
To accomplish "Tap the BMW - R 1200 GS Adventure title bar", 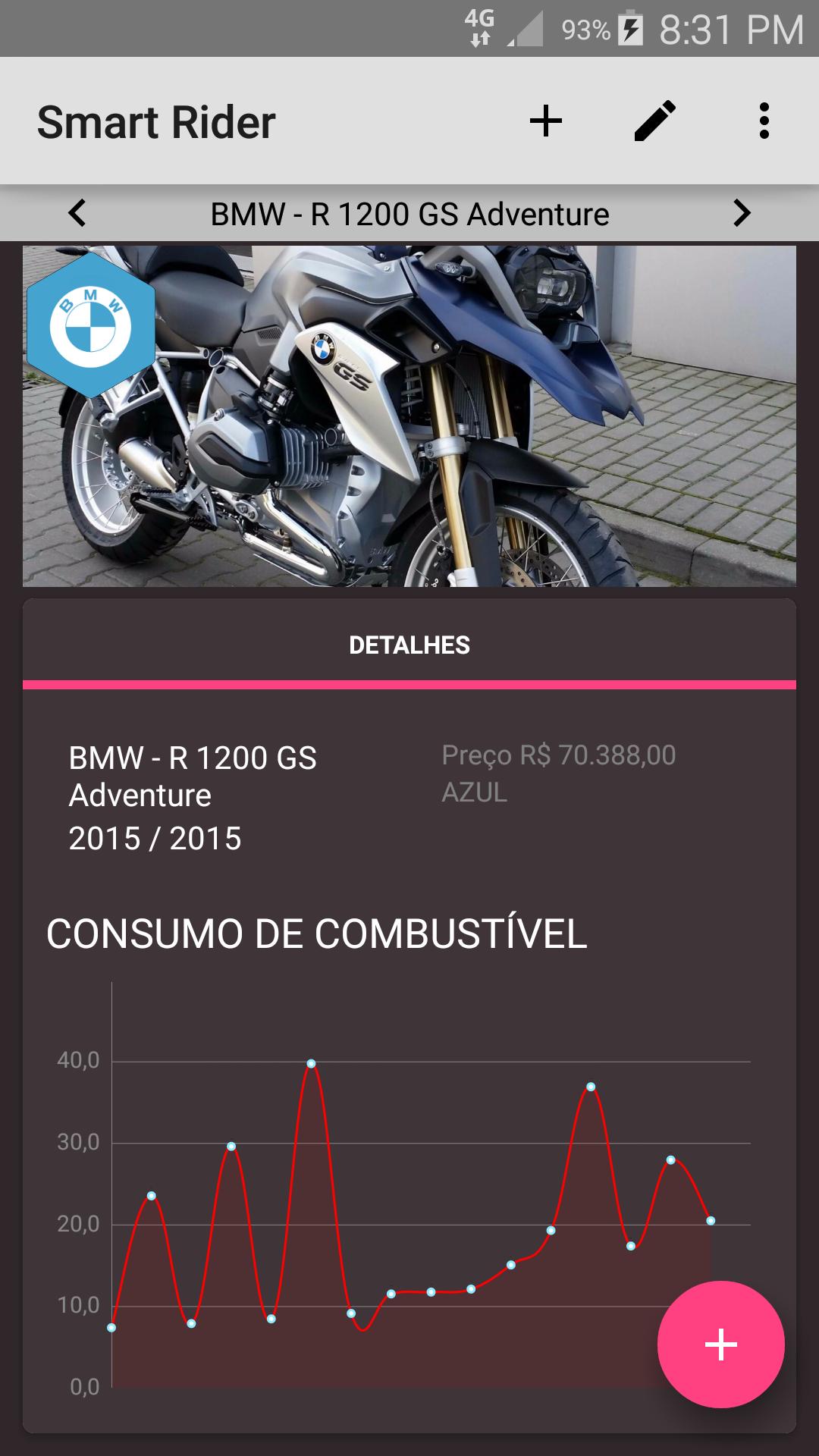I will (409, 214).
